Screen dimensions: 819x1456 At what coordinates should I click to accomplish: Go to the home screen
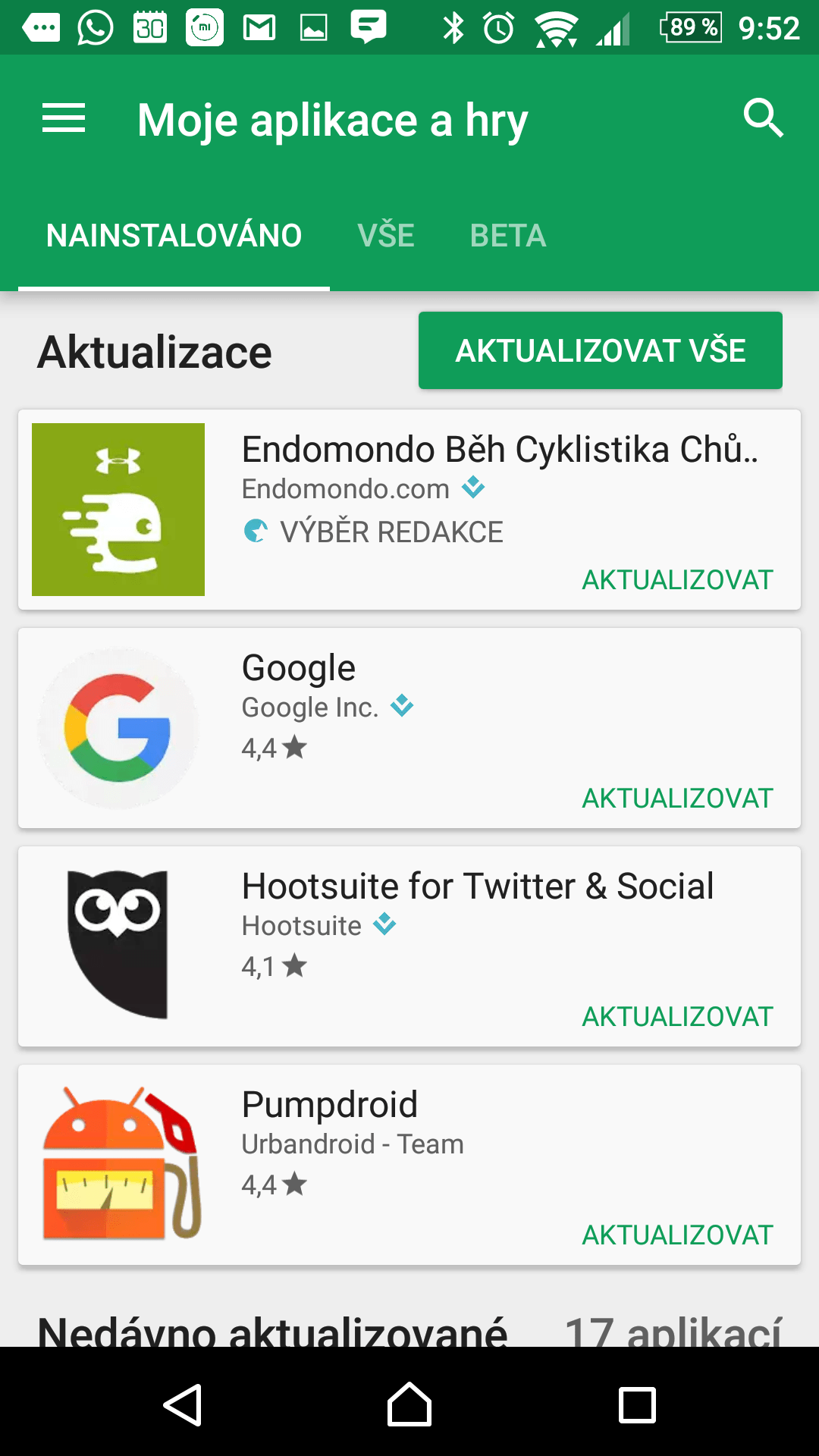point(409,1404)
